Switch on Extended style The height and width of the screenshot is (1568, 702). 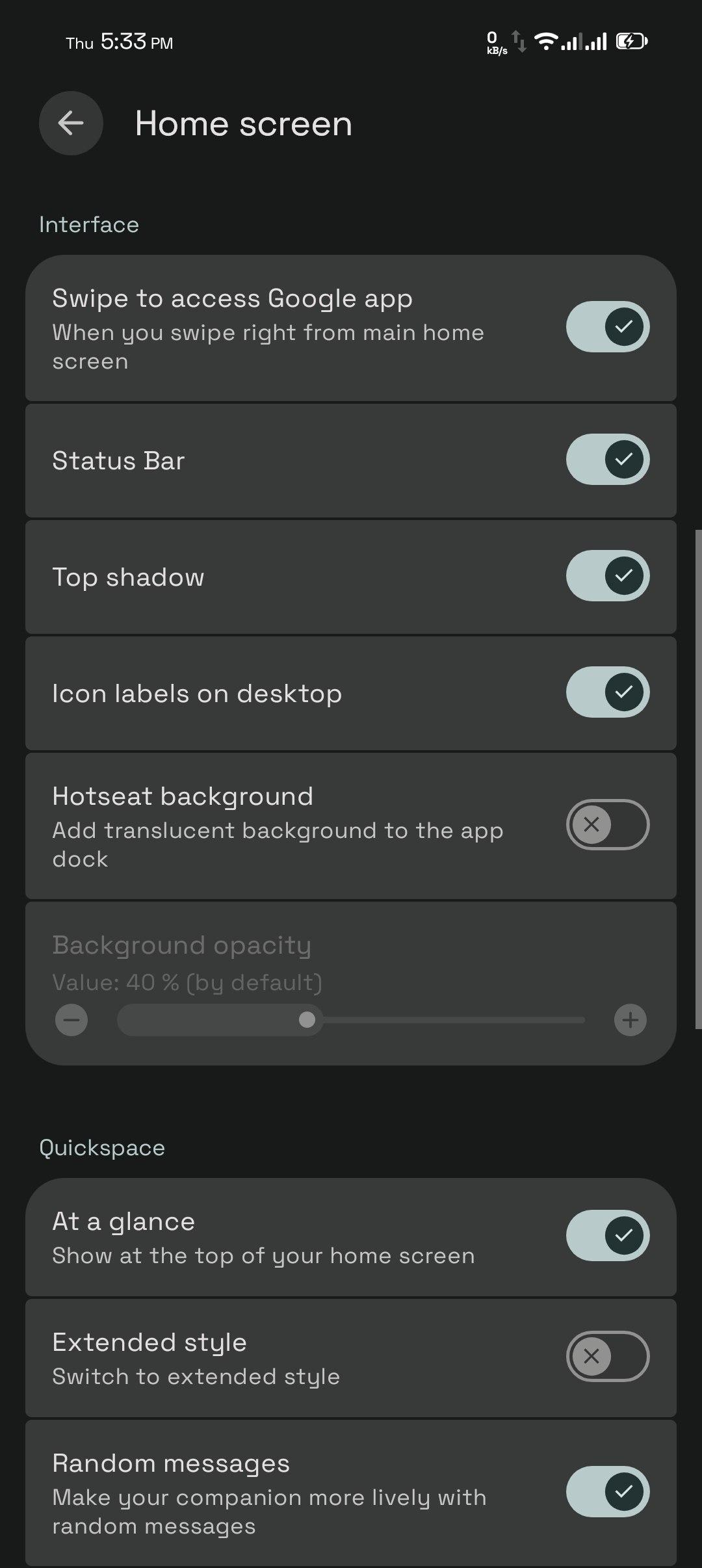click(607, 1356)
